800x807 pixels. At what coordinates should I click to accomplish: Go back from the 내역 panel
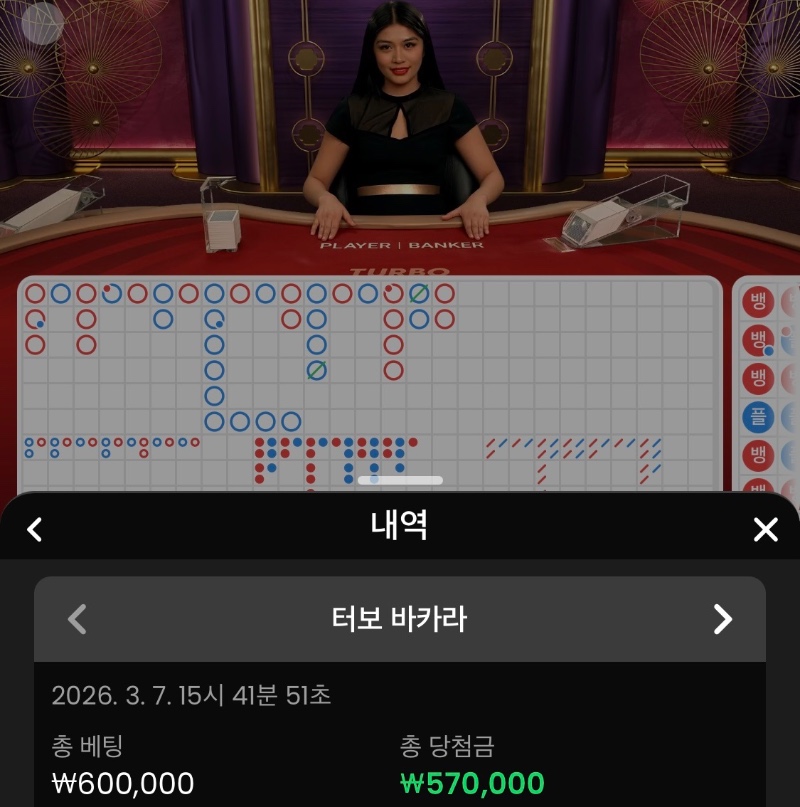pos(35,529)
